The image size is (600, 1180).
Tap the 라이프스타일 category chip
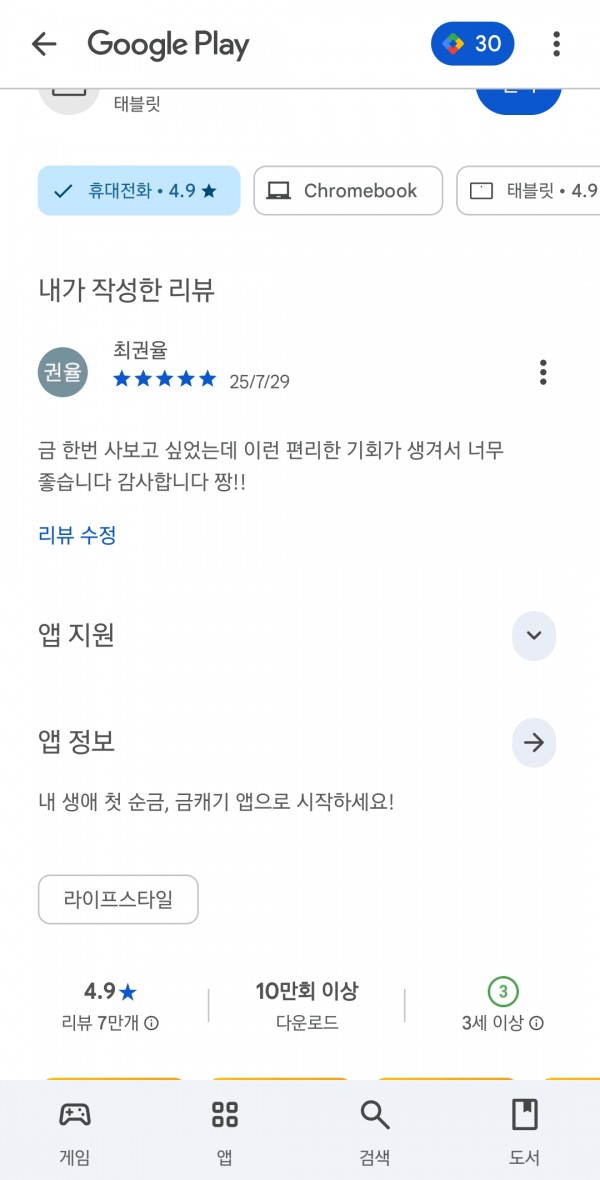118,899
